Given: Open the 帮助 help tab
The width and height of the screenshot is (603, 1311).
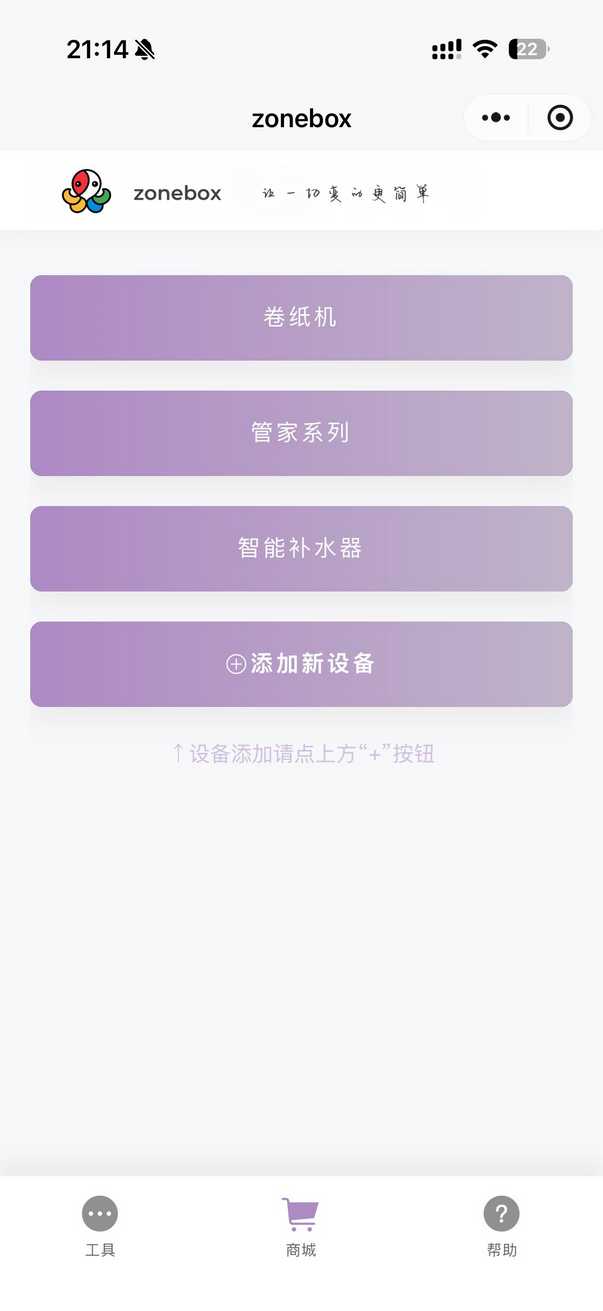Looking at the screenshot, I should pyautogui.click(x=502, y=1226).
